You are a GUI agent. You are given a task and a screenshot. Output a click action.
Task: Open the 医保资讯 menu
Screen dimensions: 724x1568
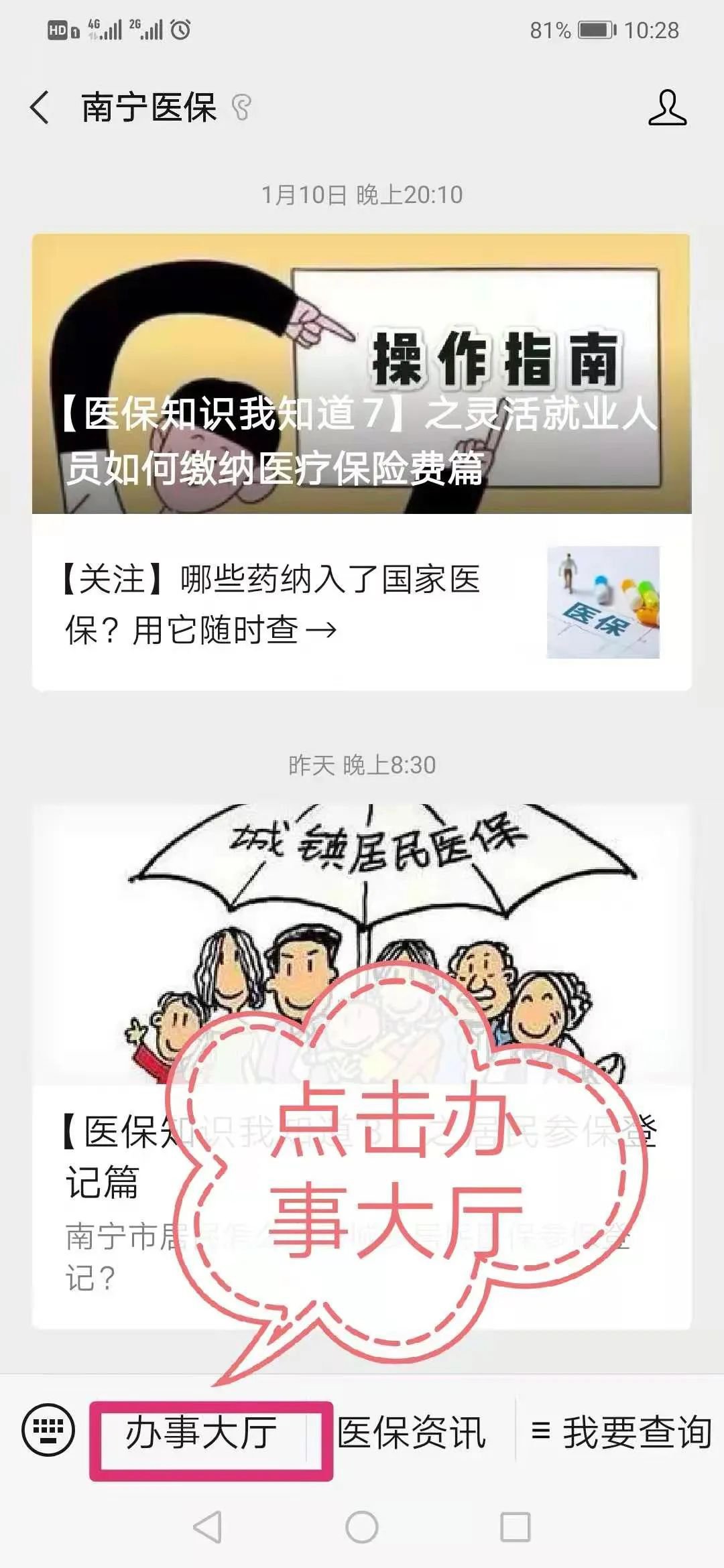[x=412, y=1433]
